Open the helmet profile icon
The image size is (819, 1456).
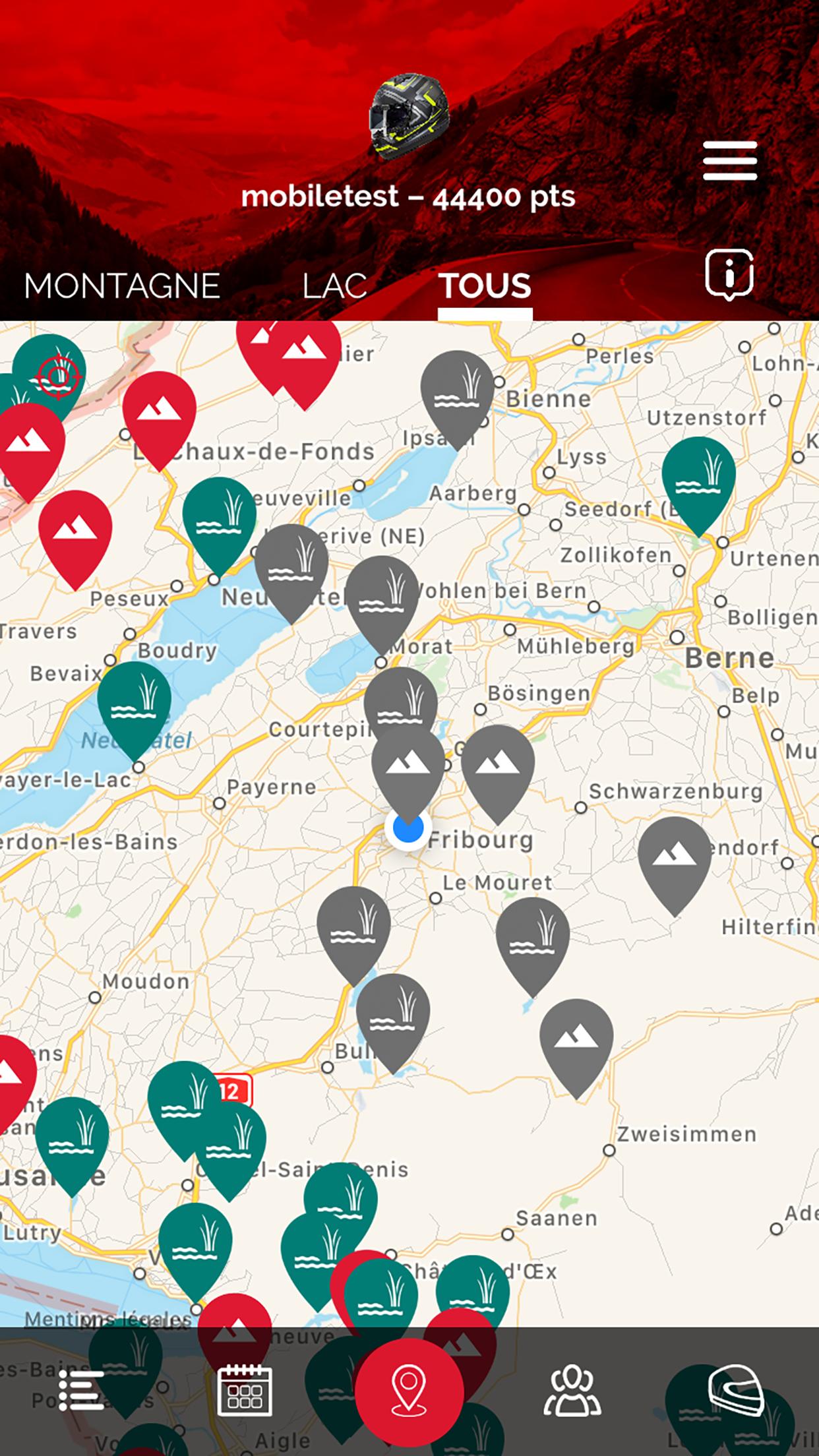(x=735, y=1388)
